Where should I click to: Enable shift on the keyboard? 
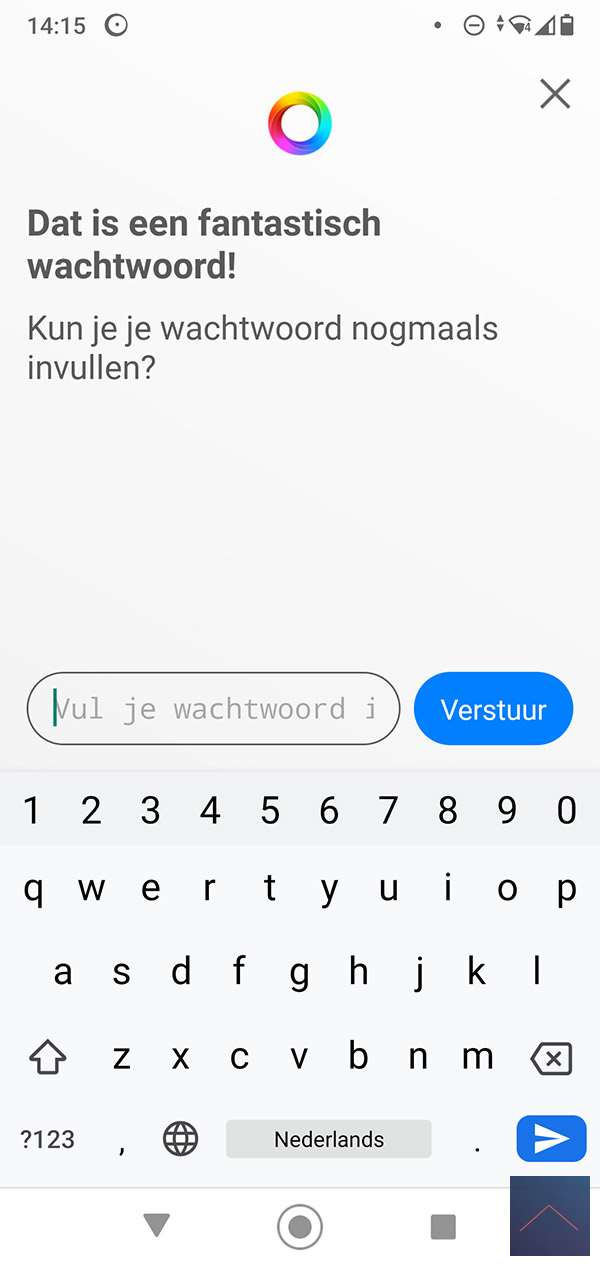click(48, 1058)
